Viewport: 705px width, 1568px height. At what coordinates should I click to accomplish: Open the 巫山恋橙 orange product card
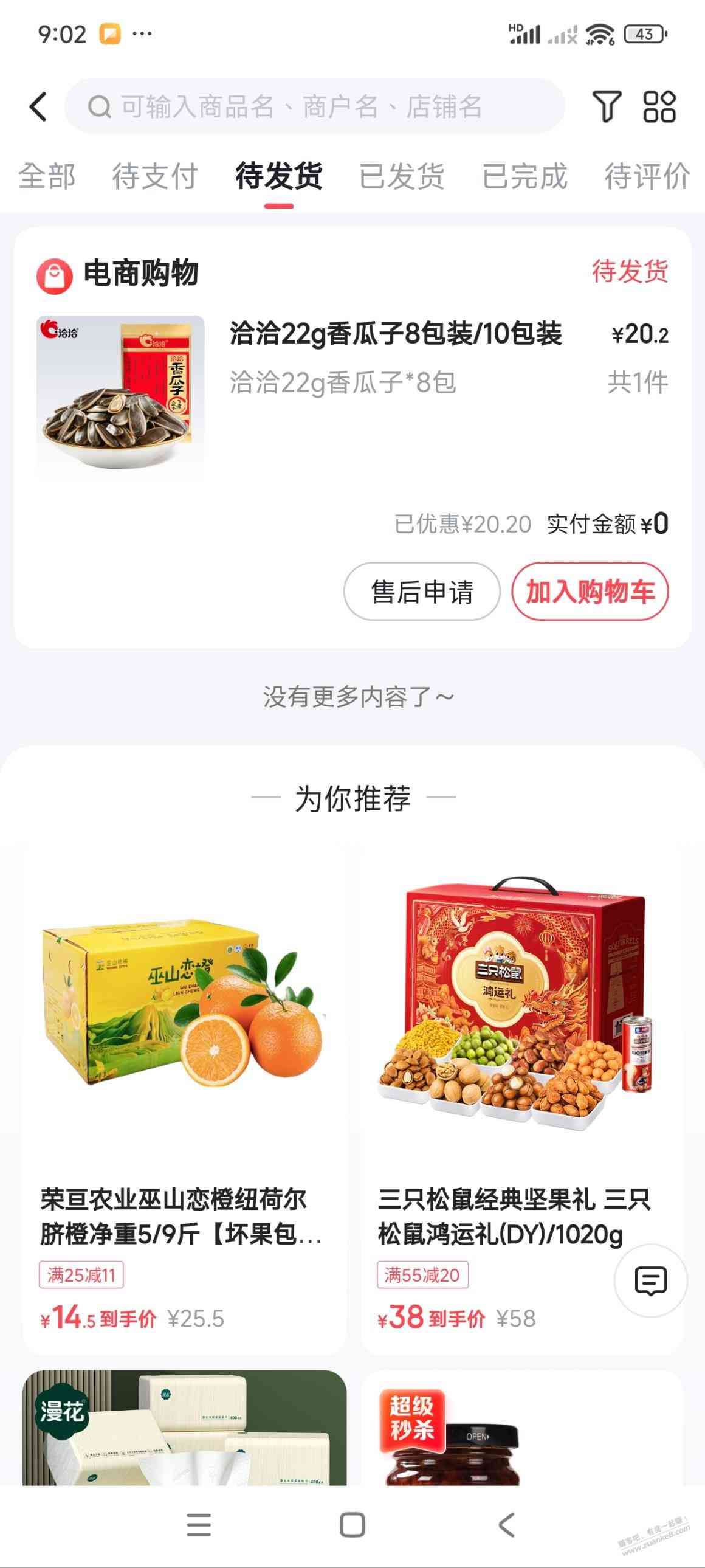pos(184,1096)
